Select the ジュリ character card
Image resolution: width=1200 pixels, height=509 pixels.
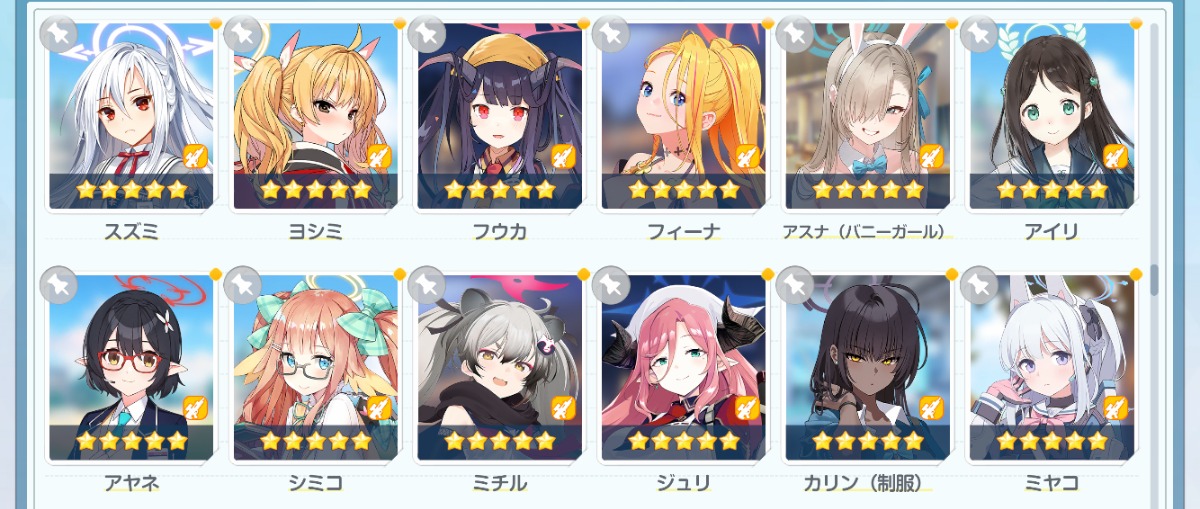[683, 367]
